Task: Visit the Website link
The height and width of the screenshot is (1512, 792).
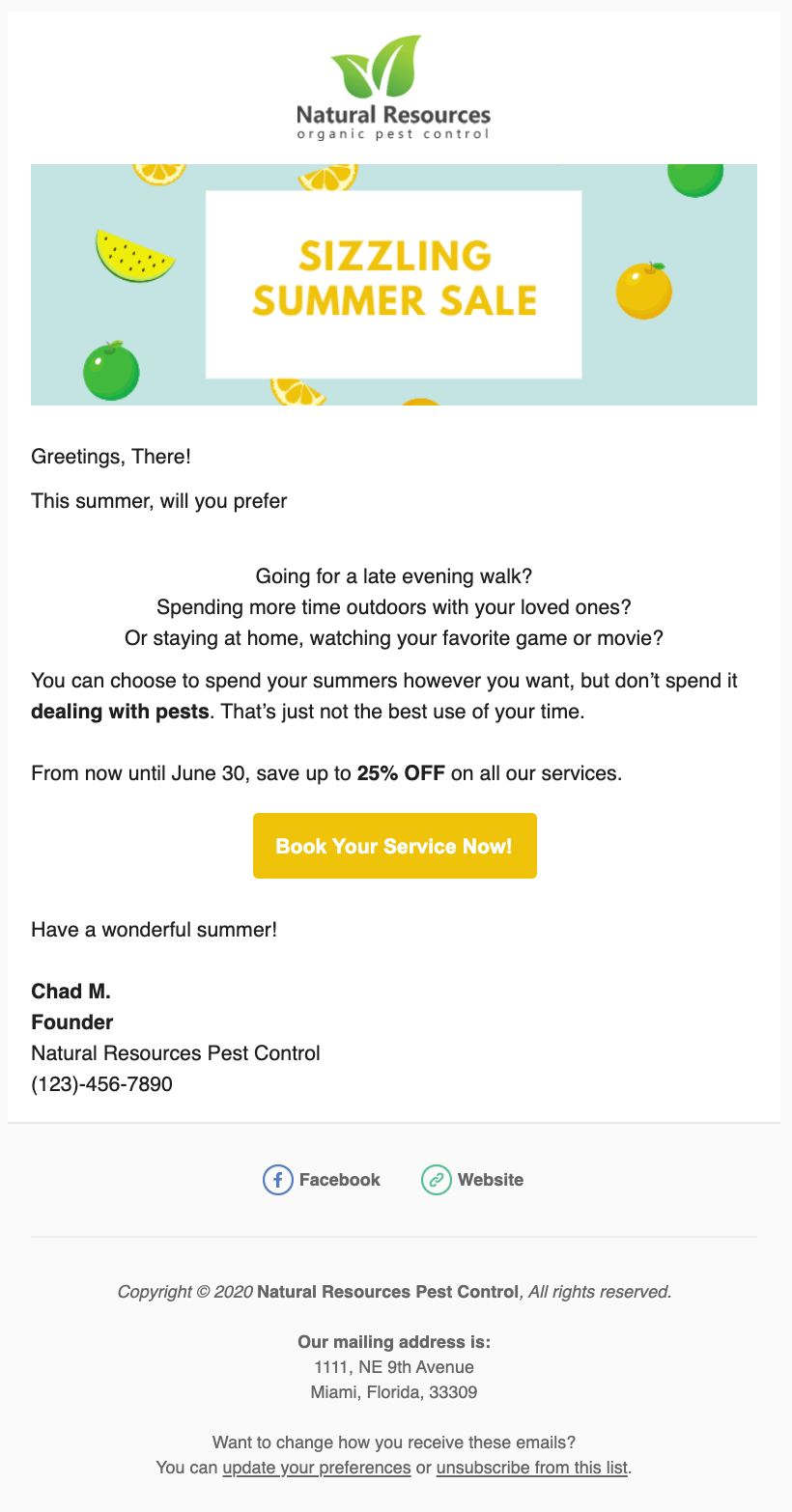Action: pyautogui.click(x=472, y=1180)
